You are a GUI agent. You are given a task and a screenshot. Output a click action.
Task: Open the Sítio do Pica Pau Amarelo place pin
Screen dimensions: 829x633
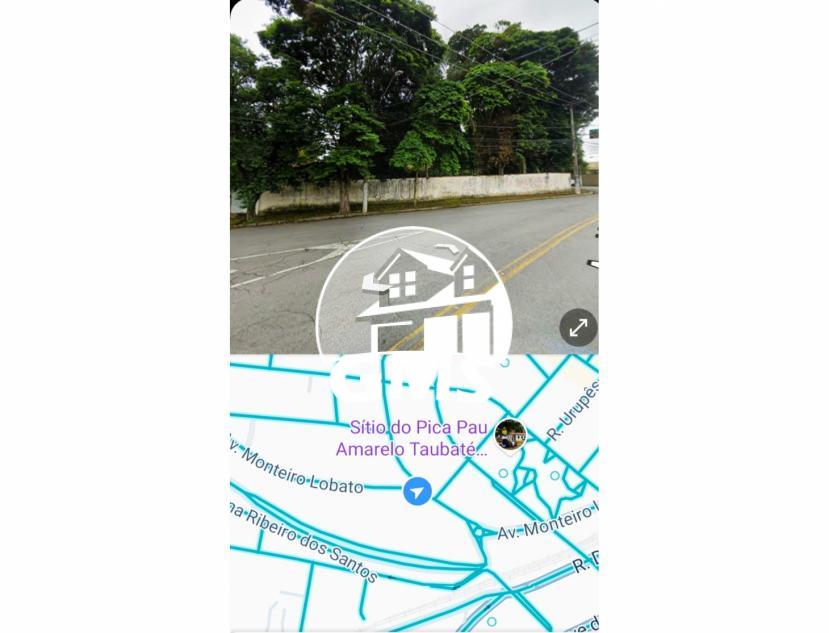pos(510,435)
